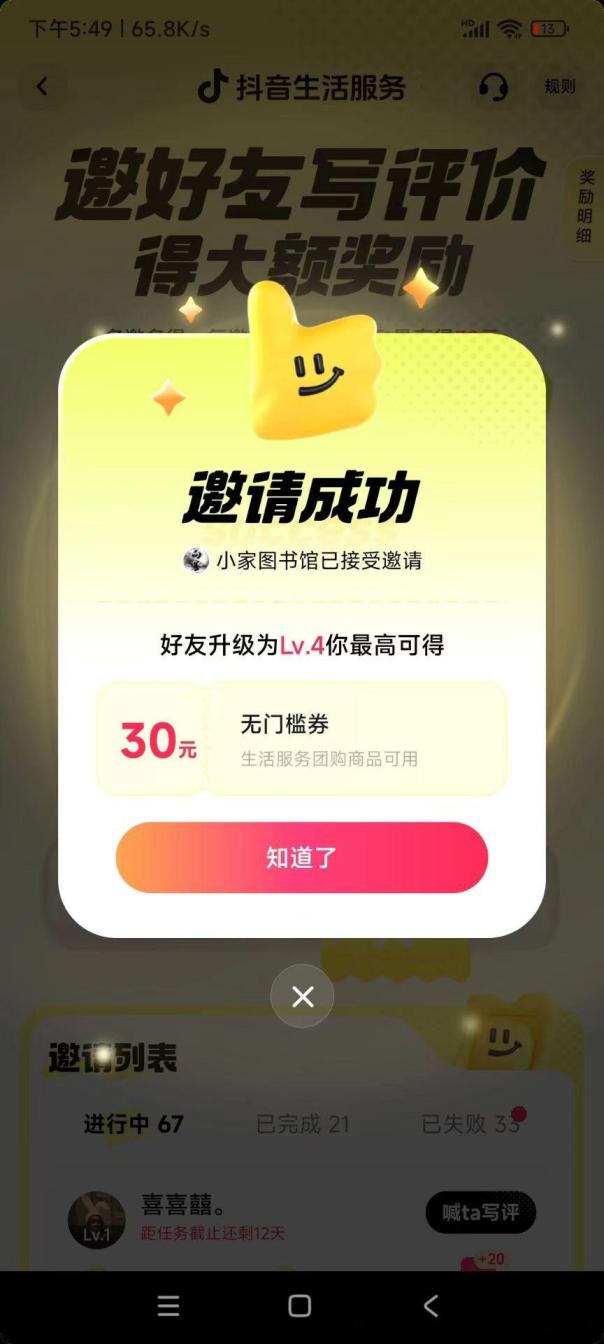Open customer service headset icon
604x1344 pixels.
click(493, 87)
